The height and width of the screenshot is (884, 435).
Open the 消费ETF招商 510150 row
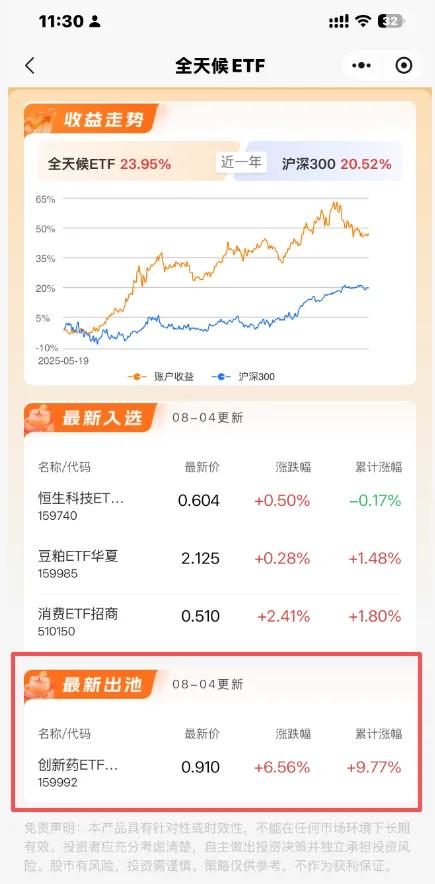coord(220,622)
